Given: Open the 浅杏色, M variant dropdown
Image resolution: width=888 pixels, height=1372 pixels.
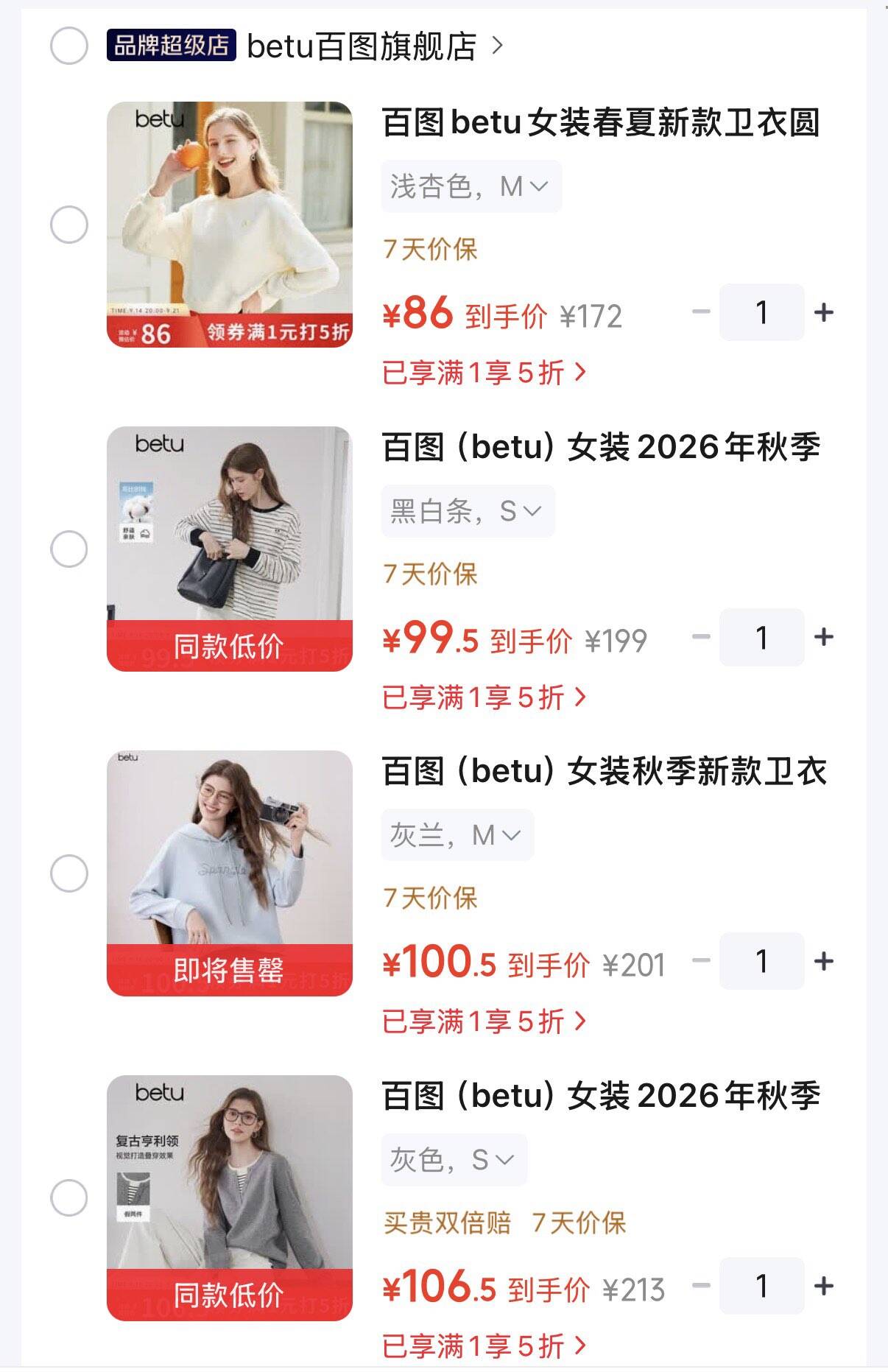Looking at the screenshot, I should pos(471,186).
